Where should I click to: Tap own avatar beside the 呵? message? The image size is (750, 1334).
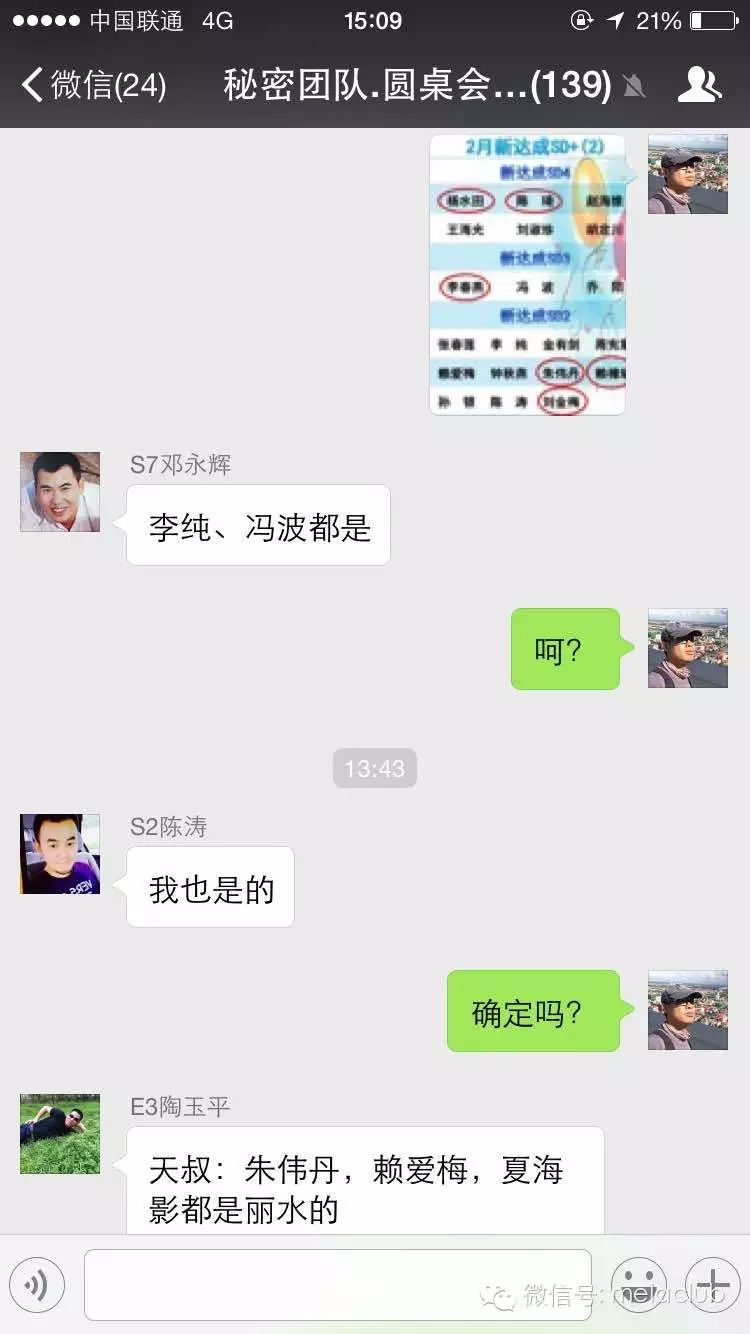coord(687,648)
